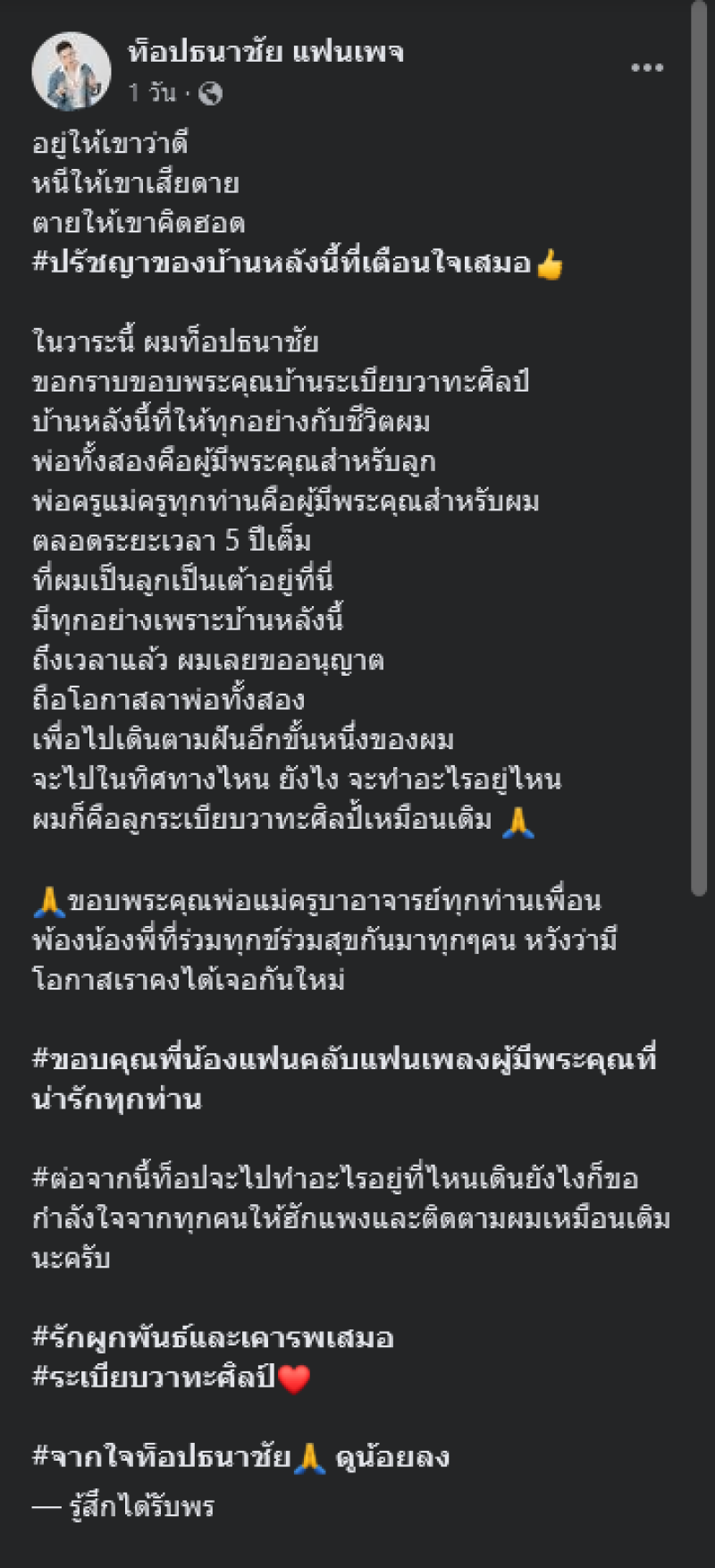Screen dimensions: 715x1568
Task: Open hashtag #ต่อจากนี้ท็อปจะไปทำอะไรอยู่ที่ไหนเดินยังไงก็ขอ
Action: (x=334, y=1179)
